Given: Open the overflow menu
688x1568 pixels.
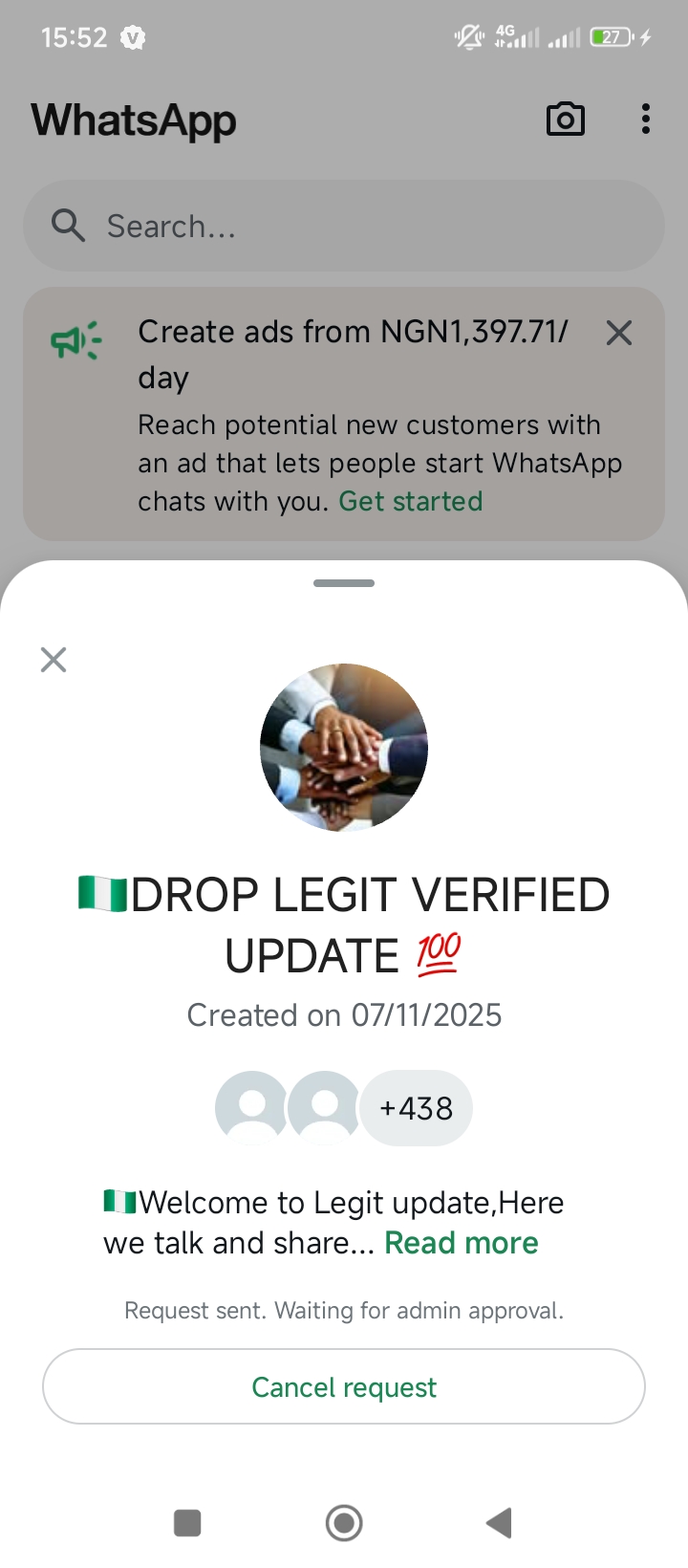Looking at the screenshot, I should pos(646,120).
